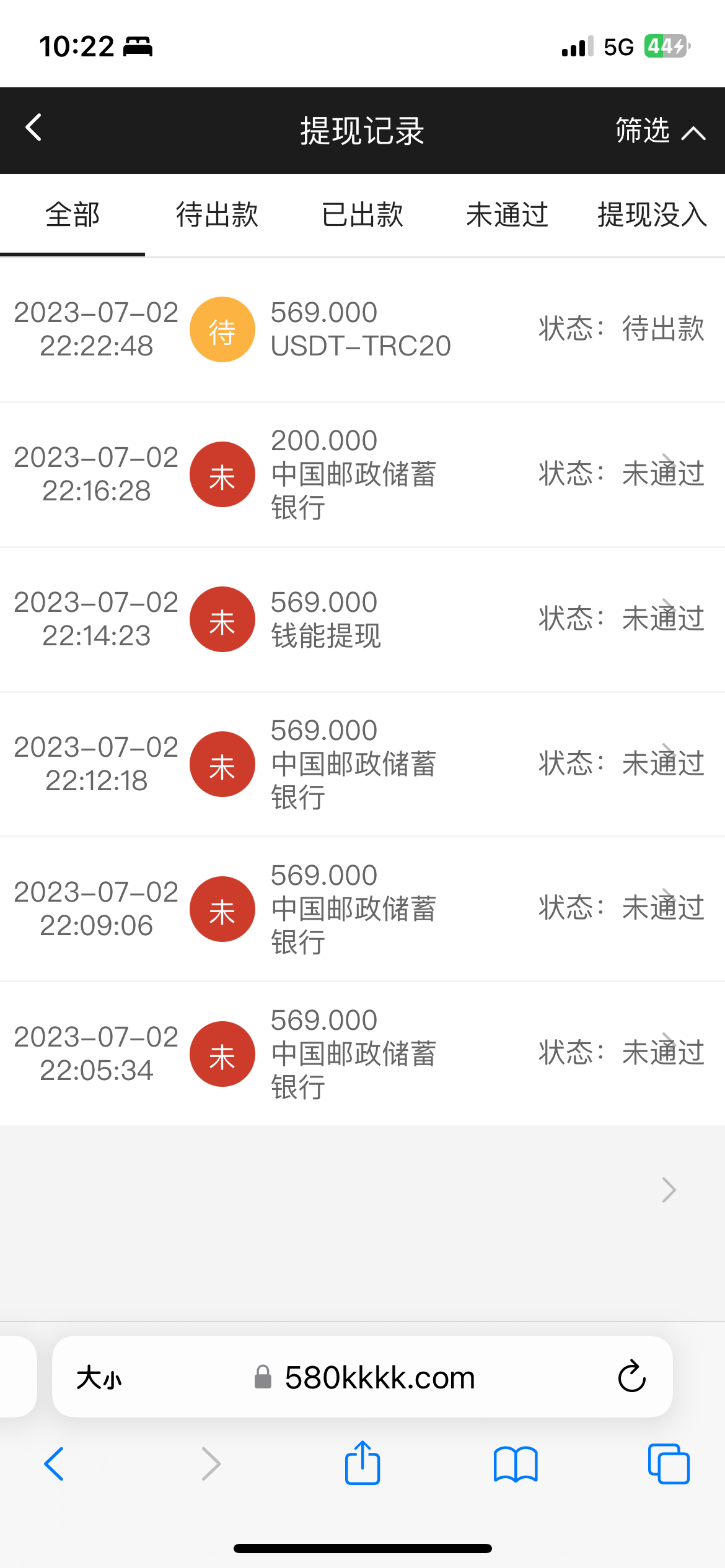Viewport: 725px width, 1568px height.
Task: Go back from 提现记录 page
Action: point(34,128)
